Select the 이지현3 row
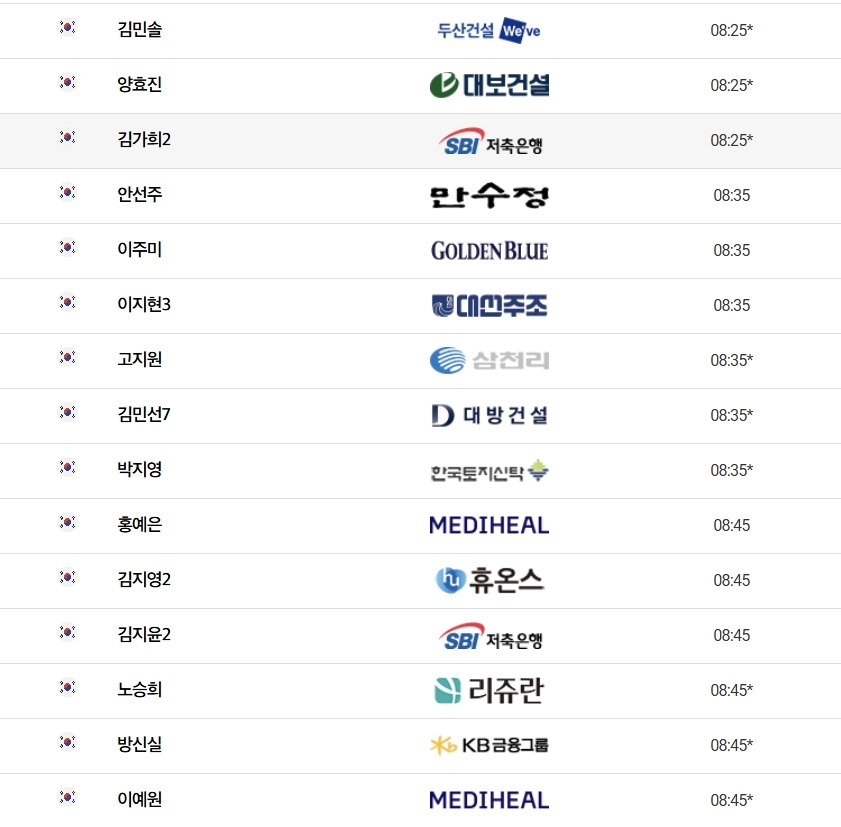 click(144, 305)
